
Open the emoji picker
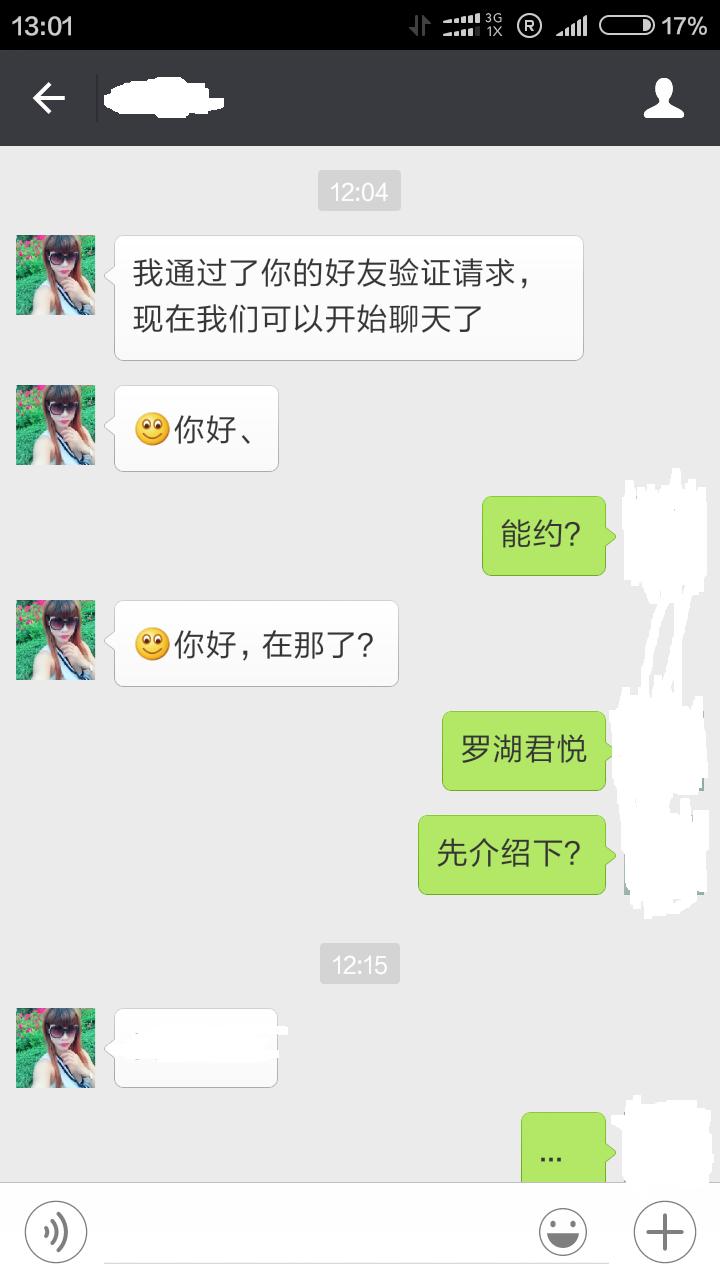tap(563, 1231)
